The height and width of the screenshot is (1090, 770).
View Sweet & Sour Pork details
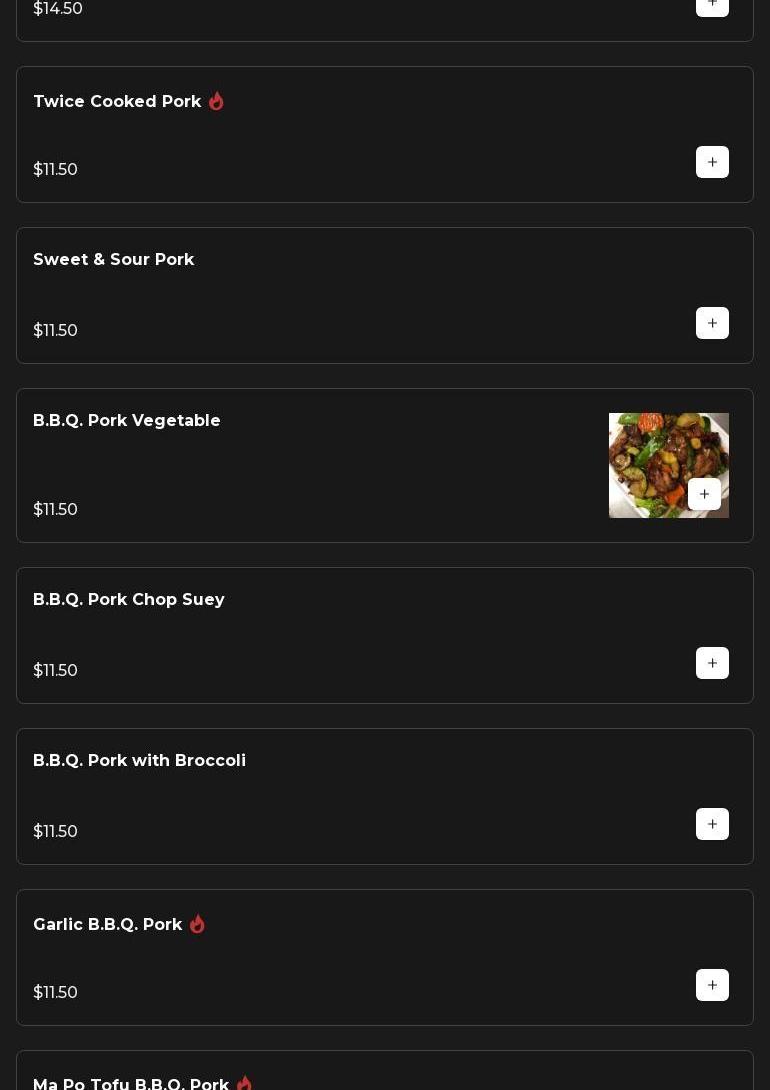click(114, 260)
